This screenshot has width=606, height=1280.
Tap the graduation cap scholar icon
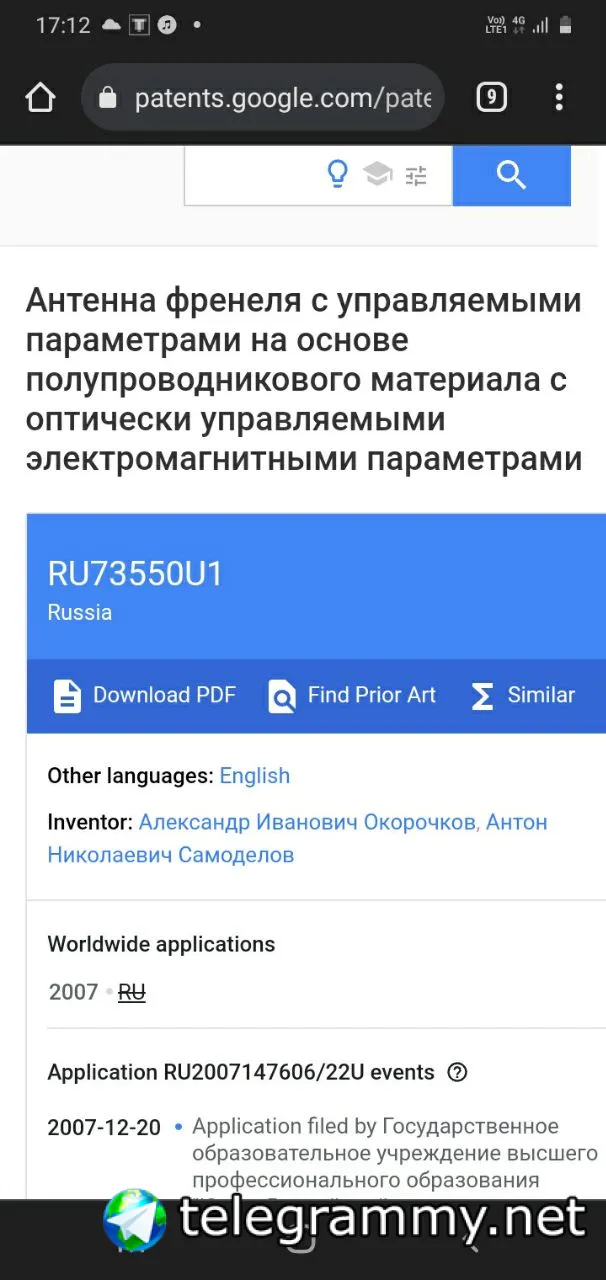tap(378, 176)
